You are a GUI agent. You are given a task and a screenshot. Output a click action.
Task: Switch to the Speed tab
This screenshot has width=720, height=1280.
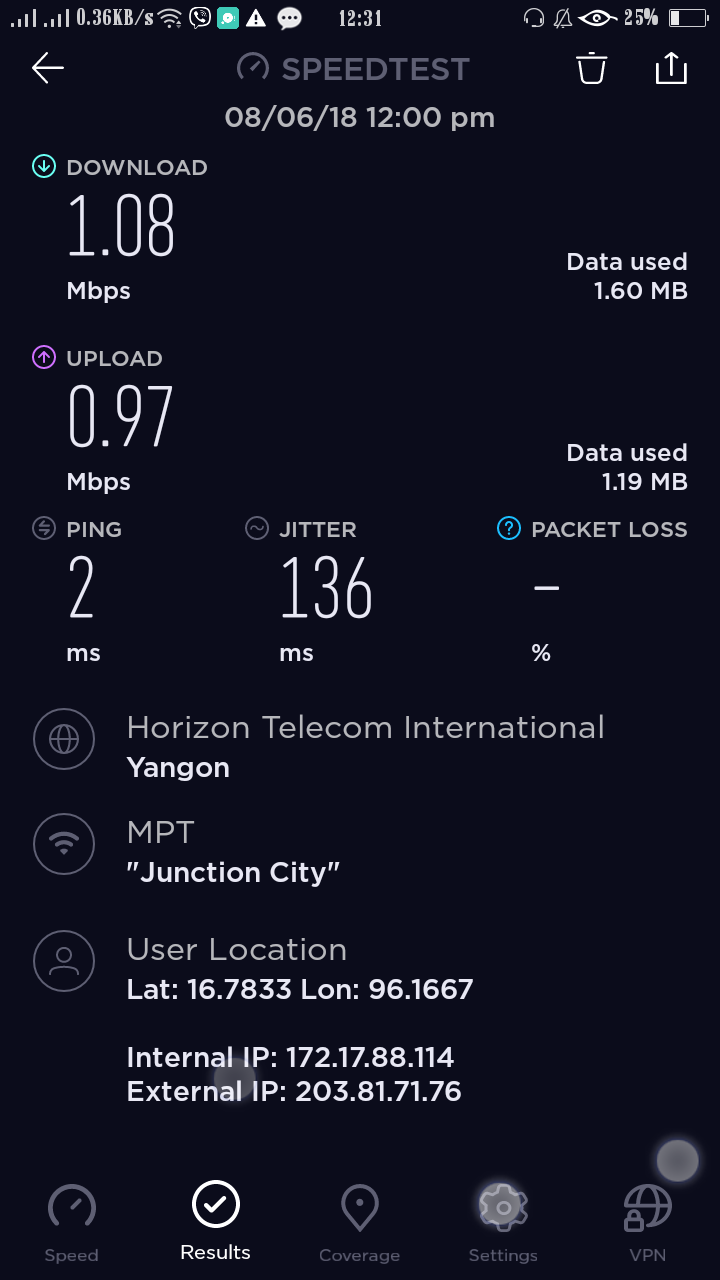(x=72, y=1222)
